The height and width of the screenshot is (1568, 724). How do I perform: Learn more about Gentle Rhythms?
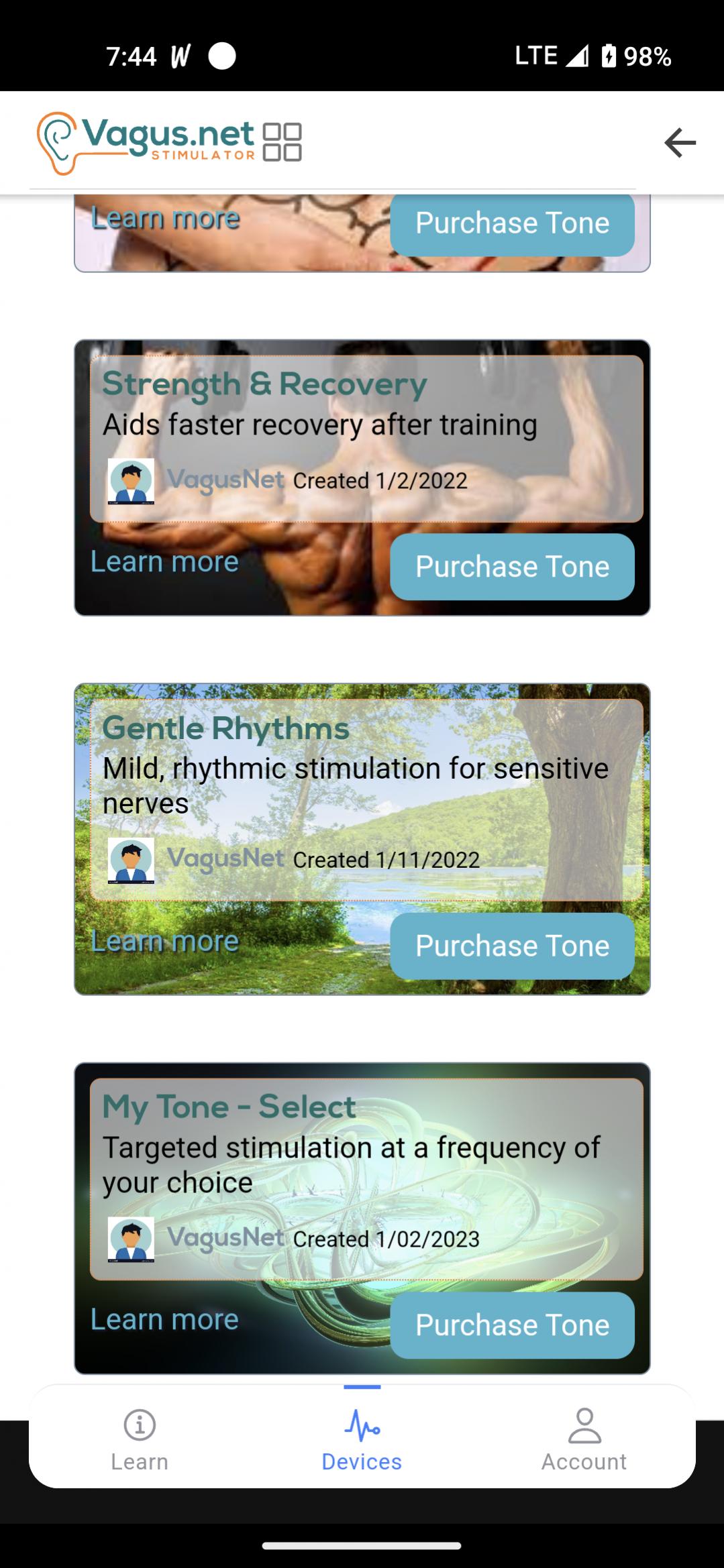(164, 941)
